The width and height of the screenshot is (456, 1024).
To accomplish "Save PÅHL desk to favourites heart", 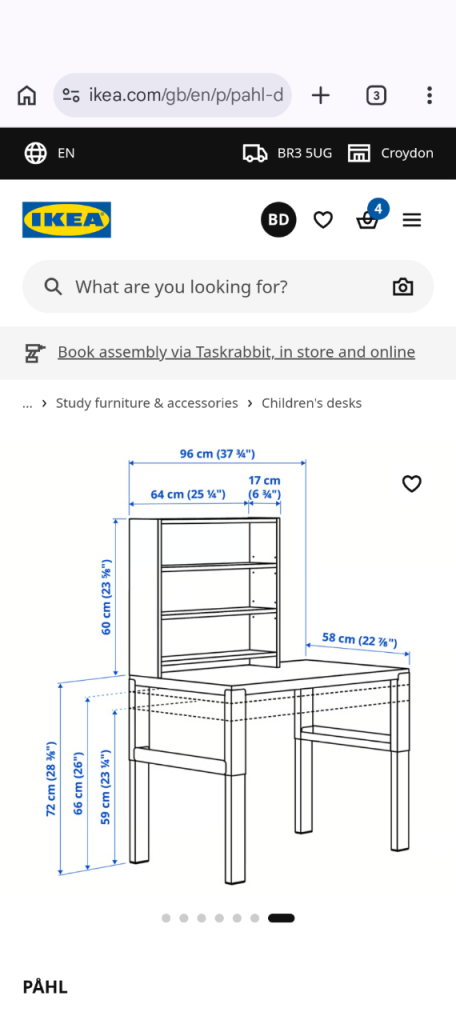I will coord(412,484).
